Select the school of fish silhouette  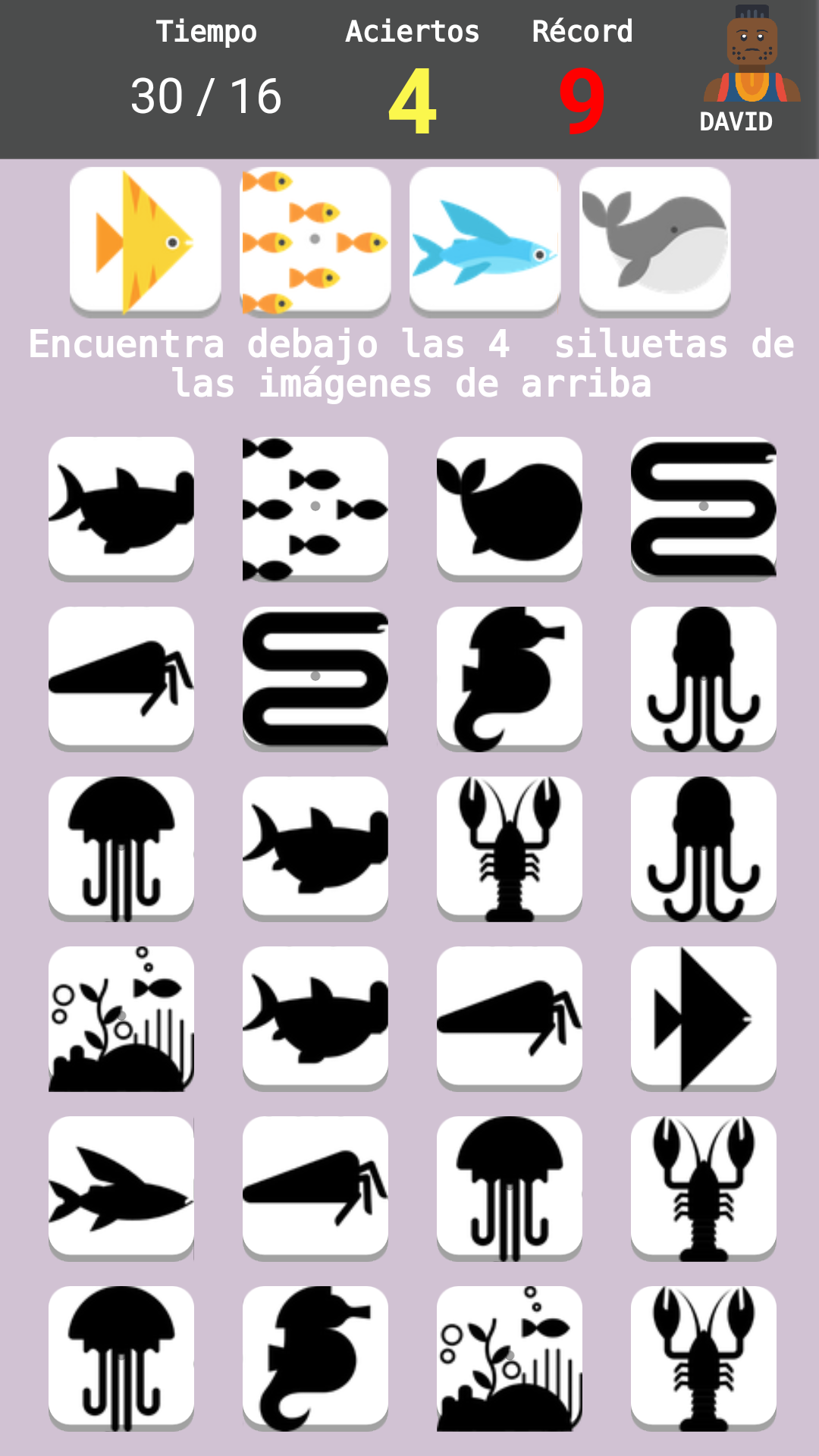click(315, 508)
